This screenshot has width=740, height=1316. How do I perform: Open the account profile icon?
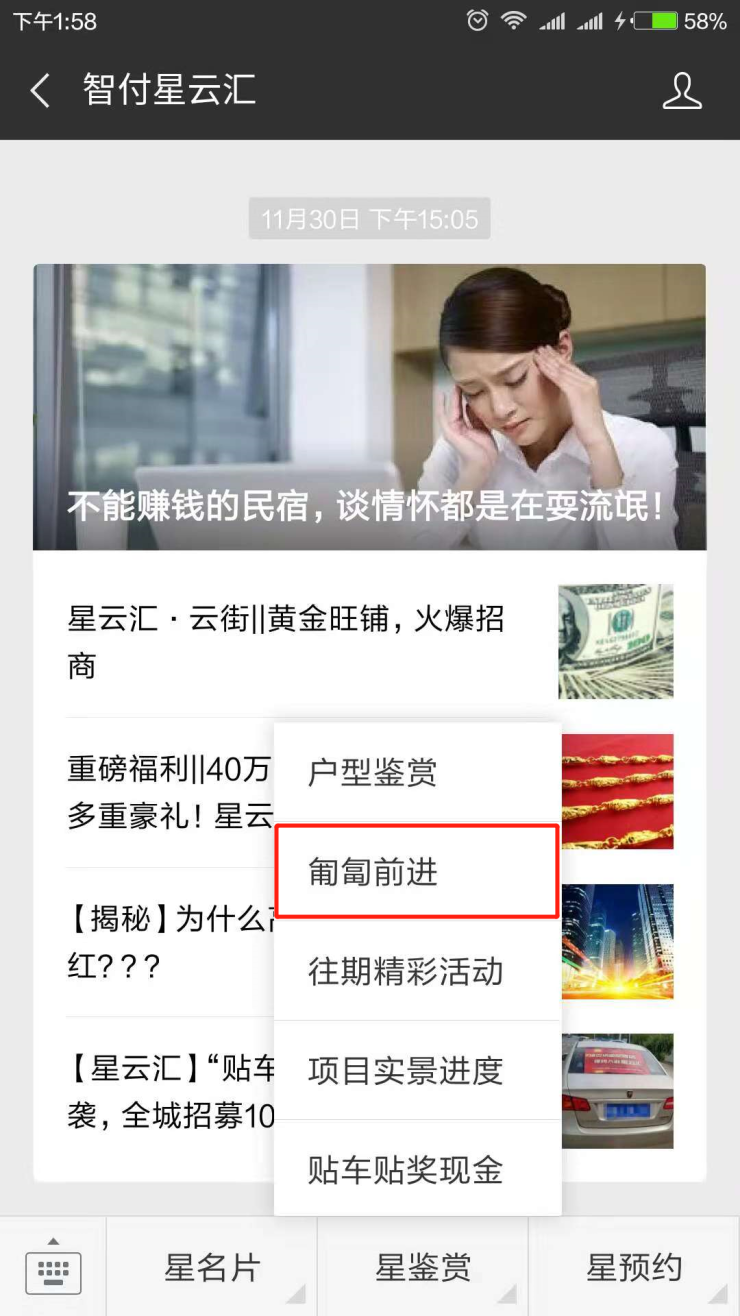[682, 91]
